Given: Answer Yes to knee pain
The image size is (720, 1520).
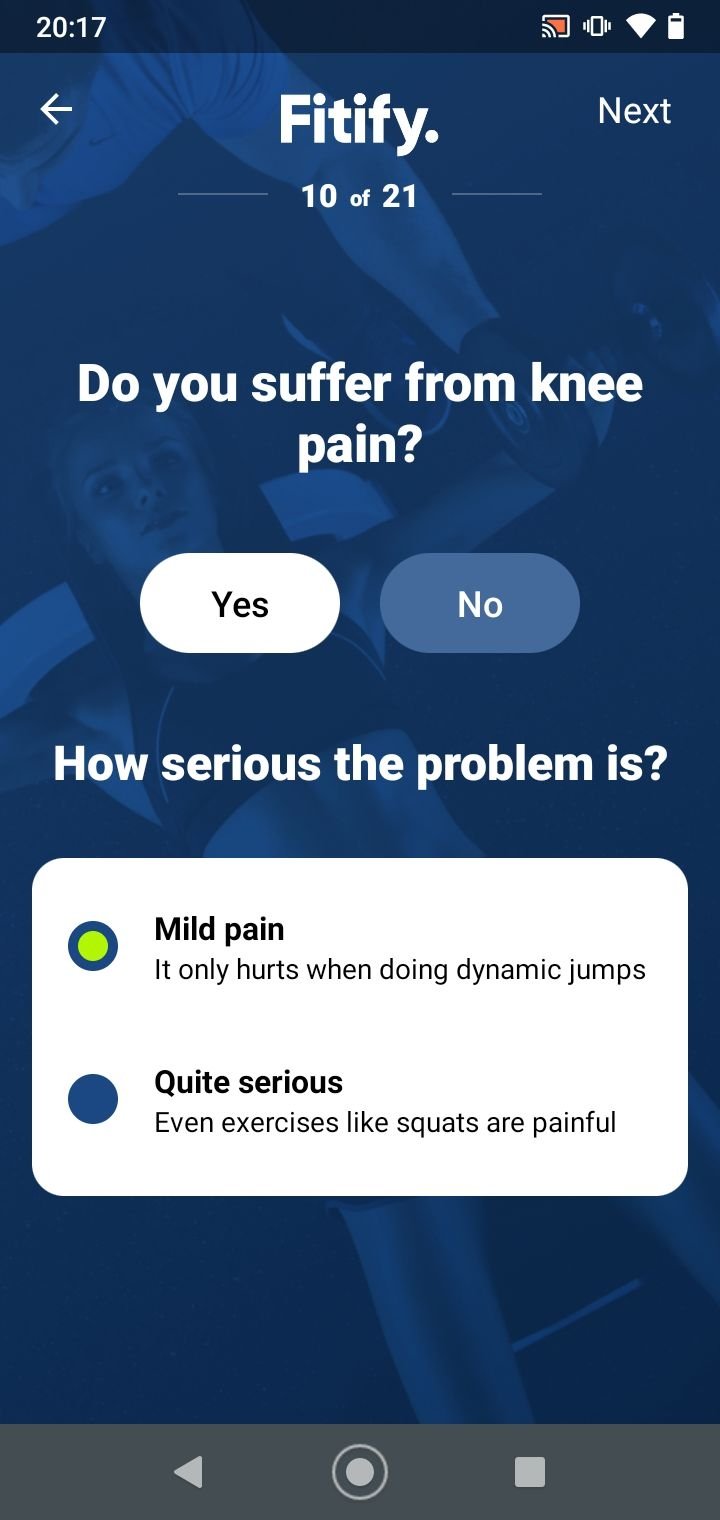Looking at the screenshot, I should (x=240, y=603).
